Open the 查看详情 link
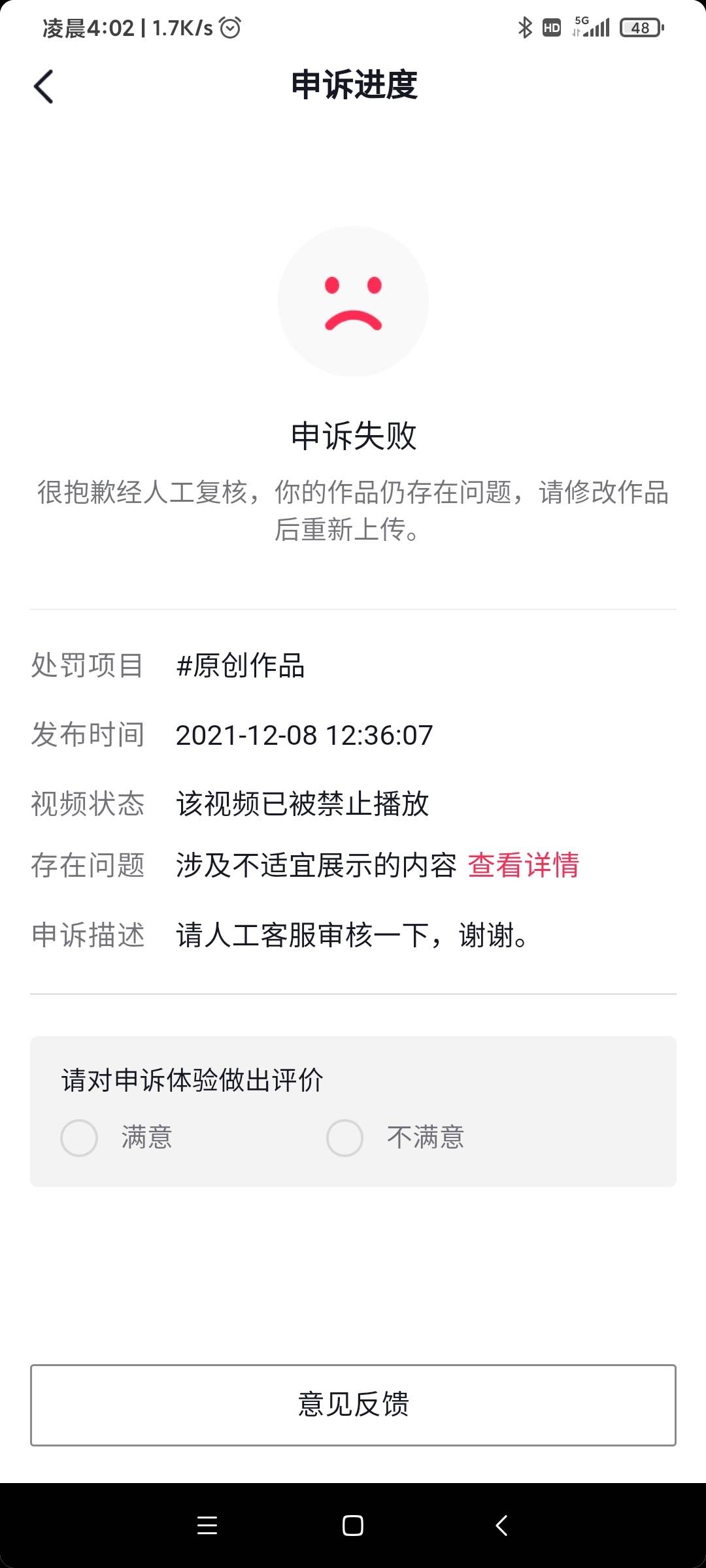Viewport: 706px width, 1568px height. (523, 865)
